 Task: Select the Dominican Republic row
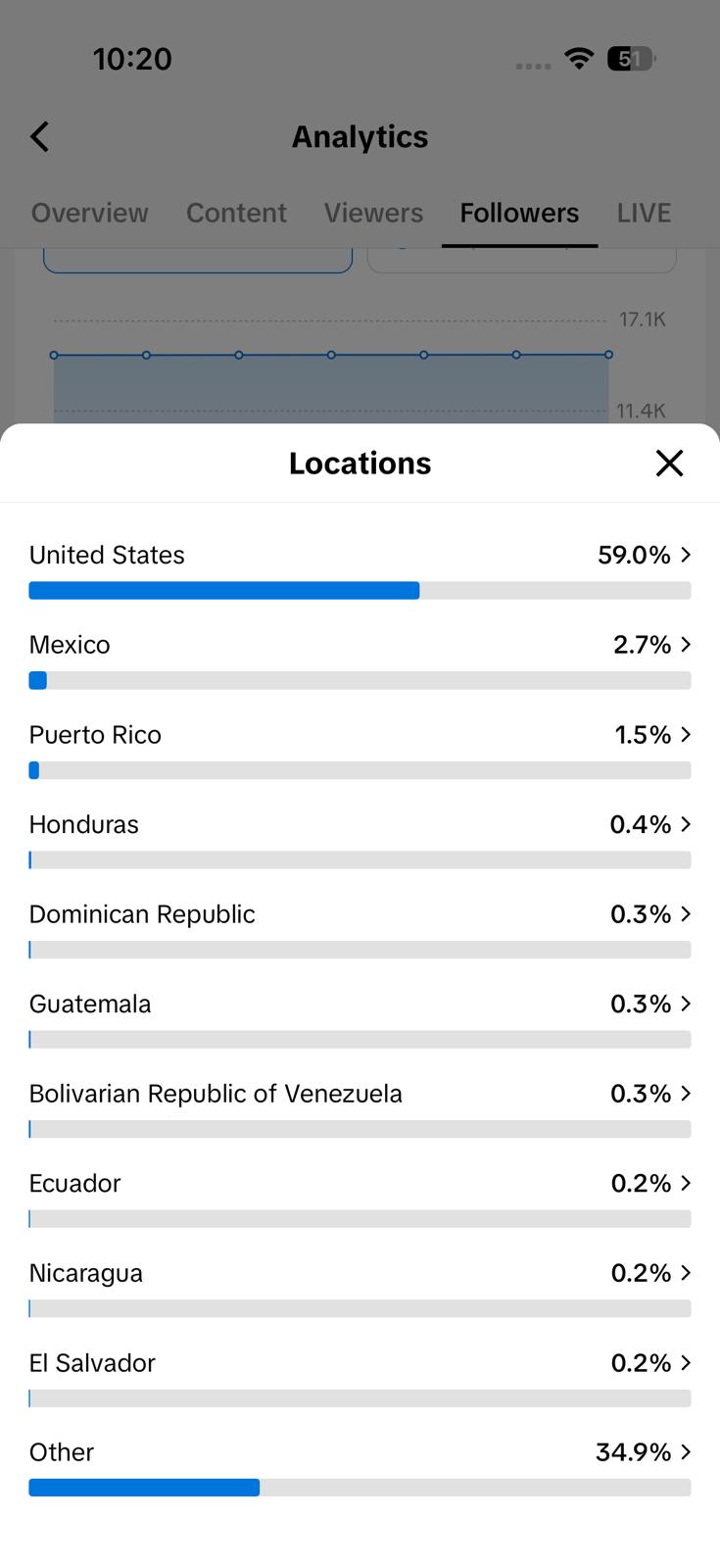click(360, 929)
